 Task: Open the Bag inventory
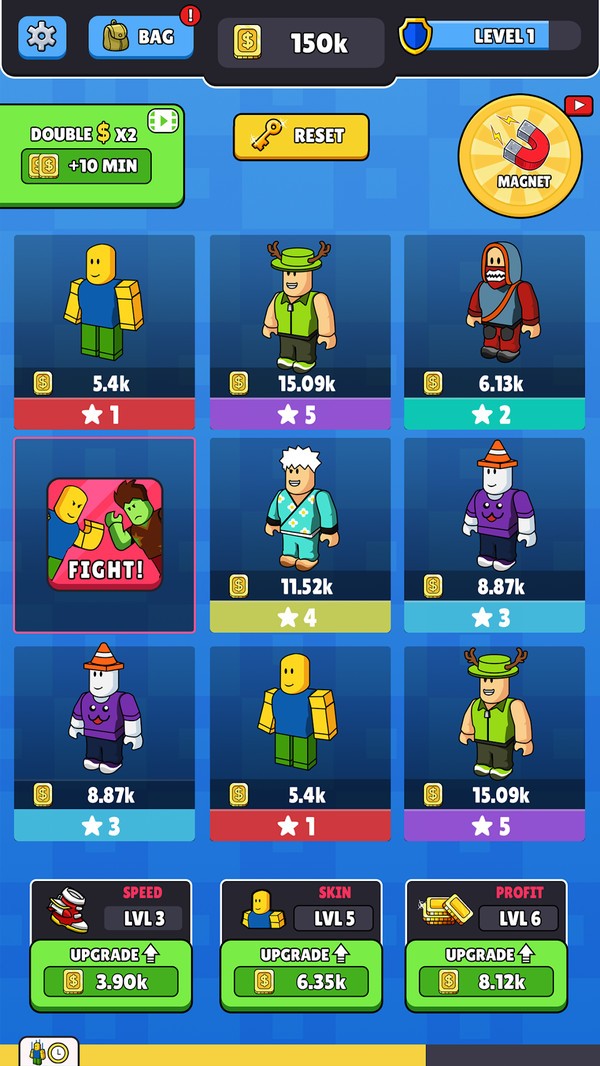tap(139, 38)
